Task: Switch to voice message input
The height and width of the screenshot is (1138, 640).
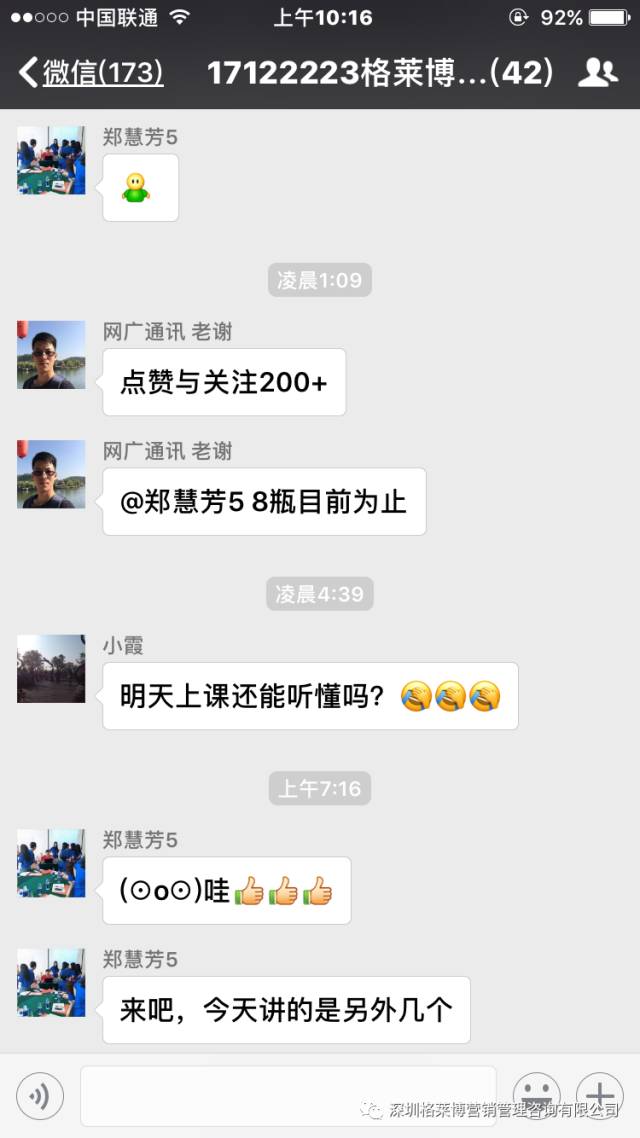Action: (40, 1096)
